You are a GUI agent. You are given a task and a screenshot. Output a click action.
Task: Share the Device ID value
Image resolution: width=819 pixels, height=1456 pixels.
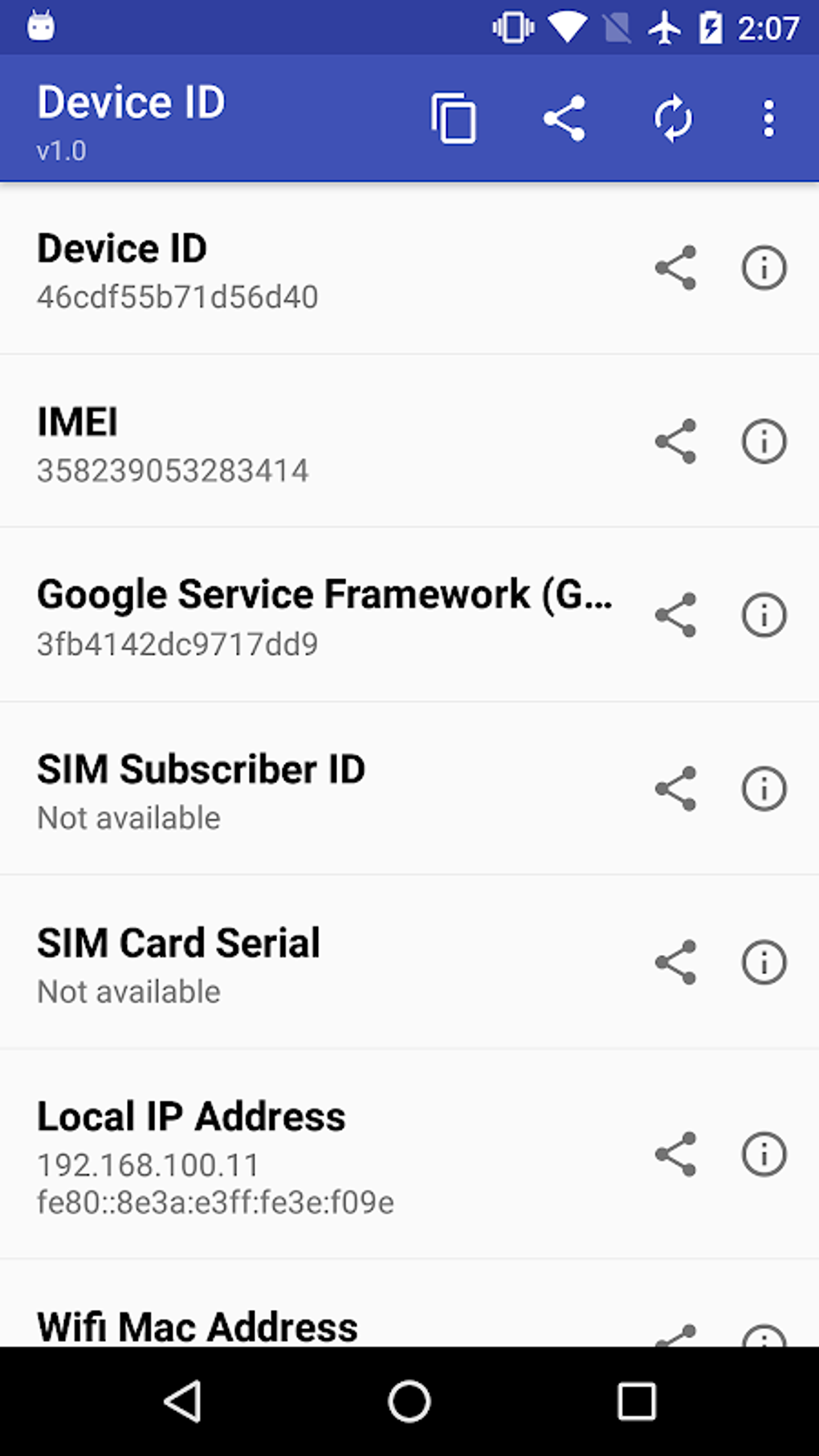[x=676, y=267]
